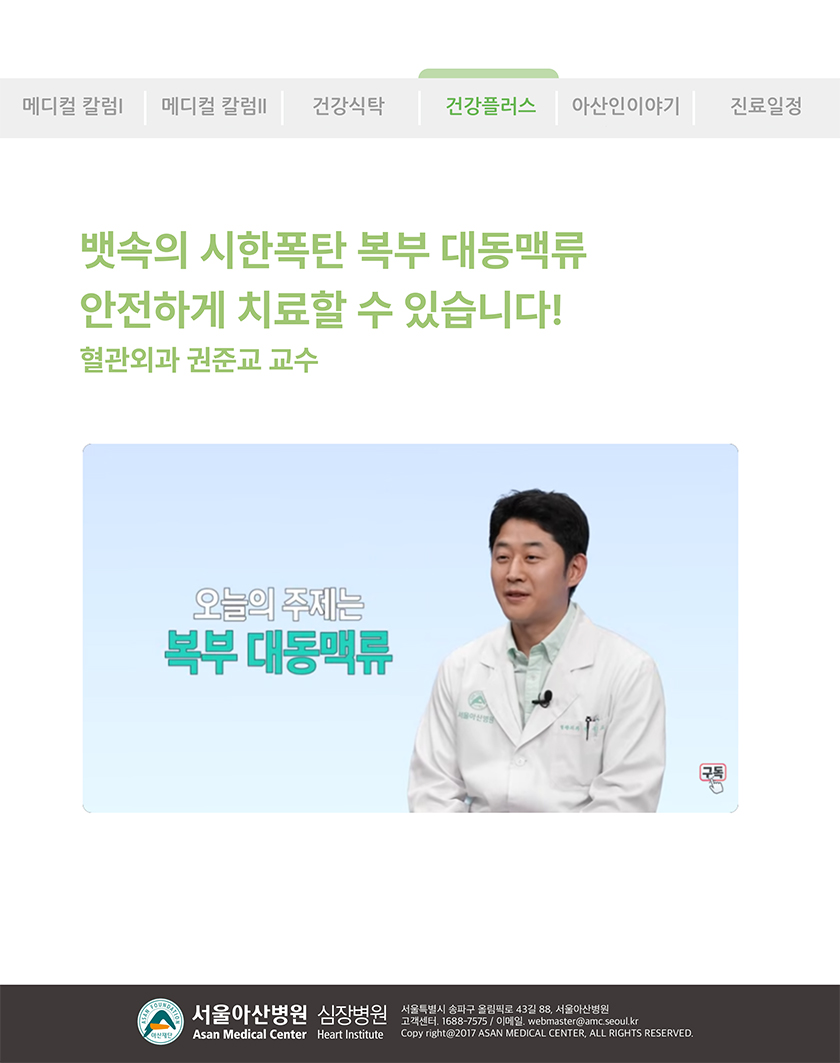840x1063 pixels.
Task: Switch to the 메디컬 칼럼II tab
Action: 214,107
